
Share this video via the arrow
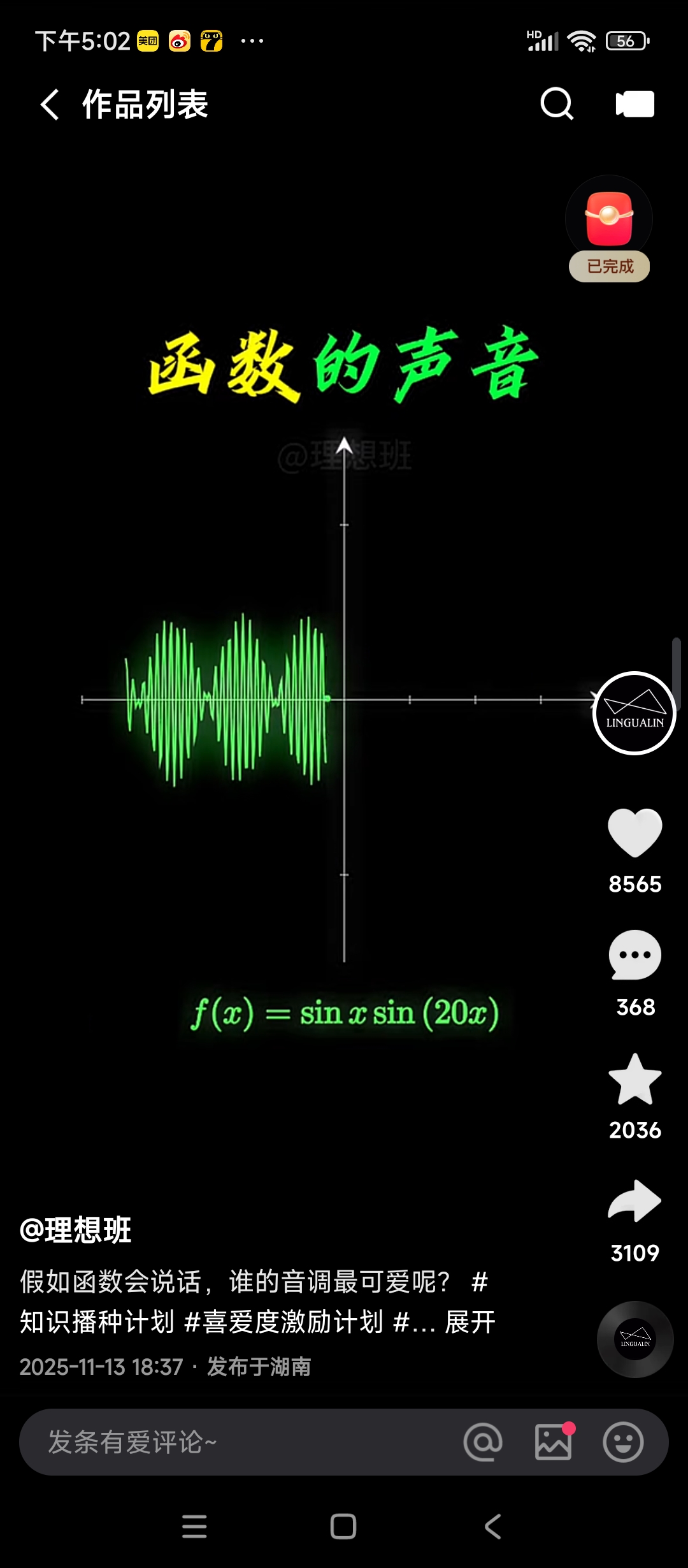634,1201
